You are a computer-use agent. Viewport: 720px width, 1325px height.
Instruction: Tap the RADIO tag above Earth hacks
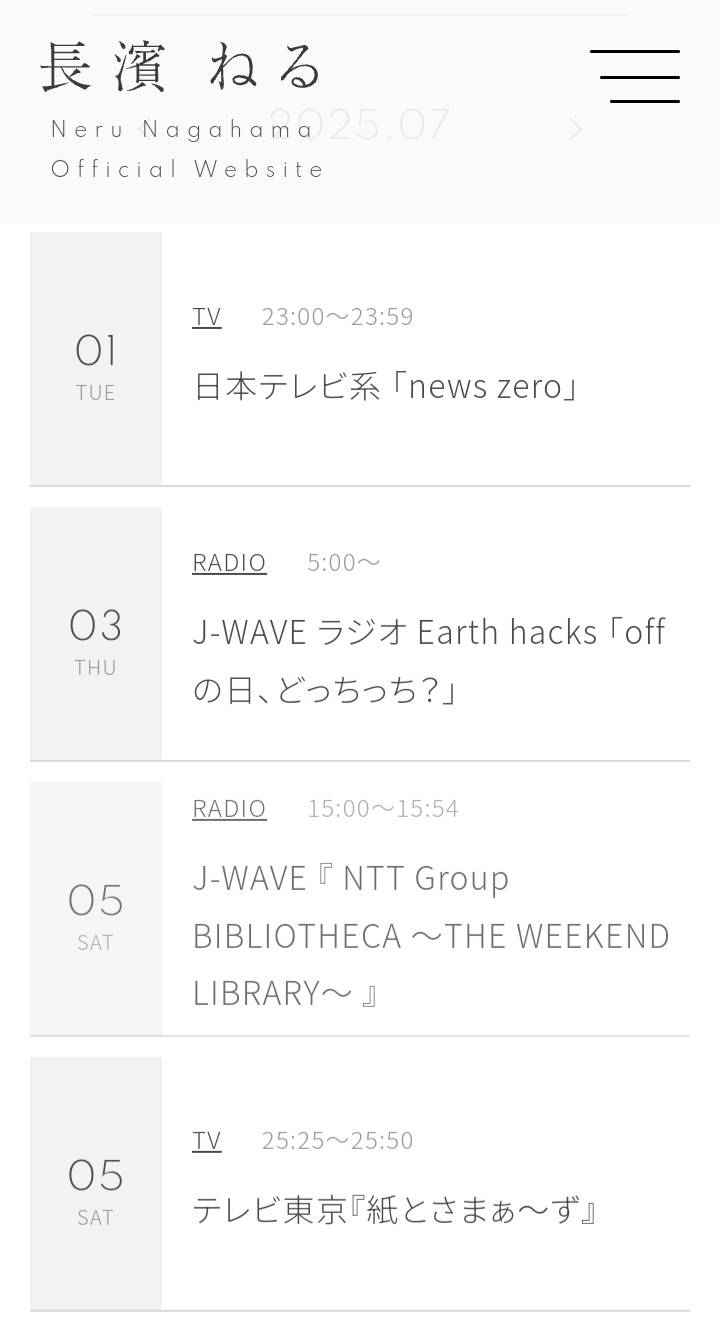click(x=229, y=562)
